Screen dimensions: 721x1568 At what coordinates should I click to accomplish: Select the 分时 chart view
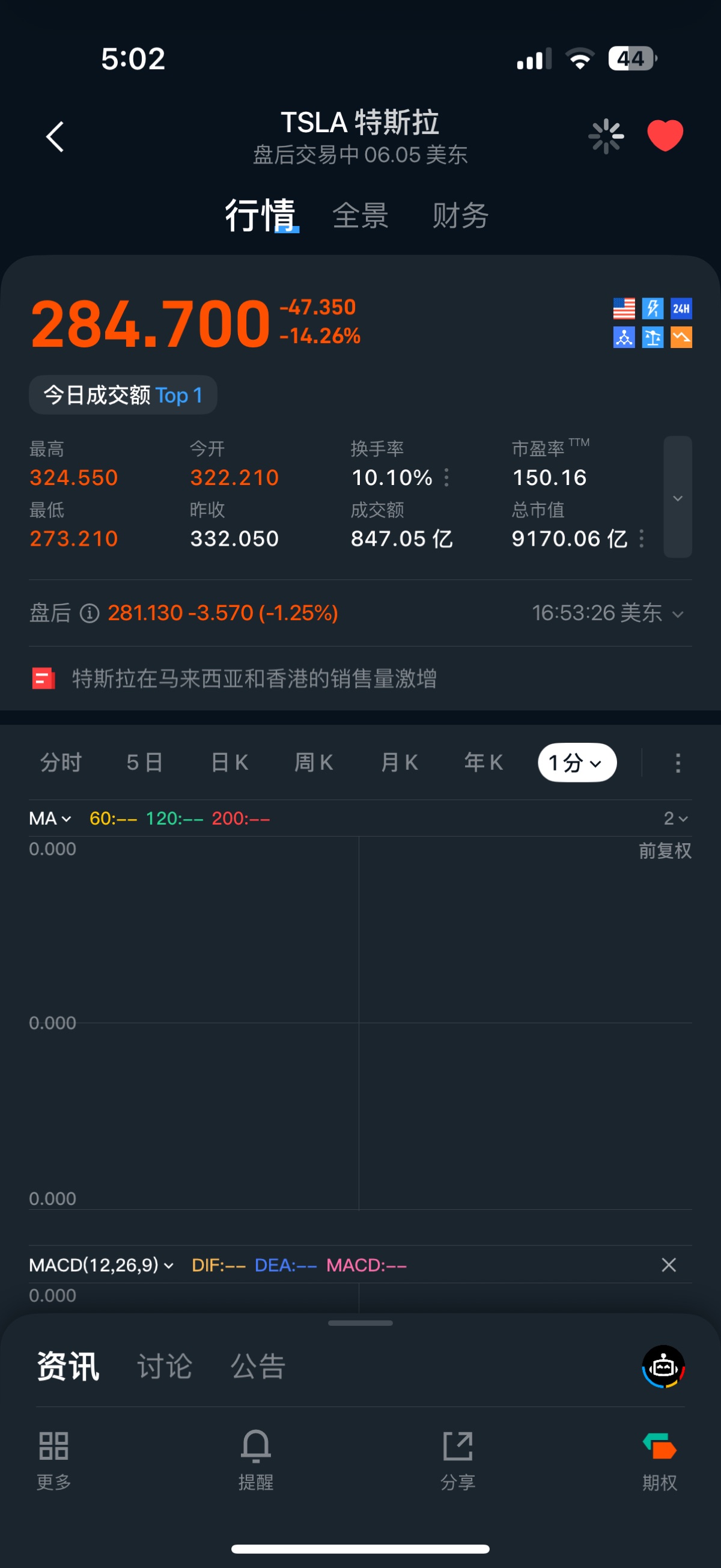[x=61, y=762]
